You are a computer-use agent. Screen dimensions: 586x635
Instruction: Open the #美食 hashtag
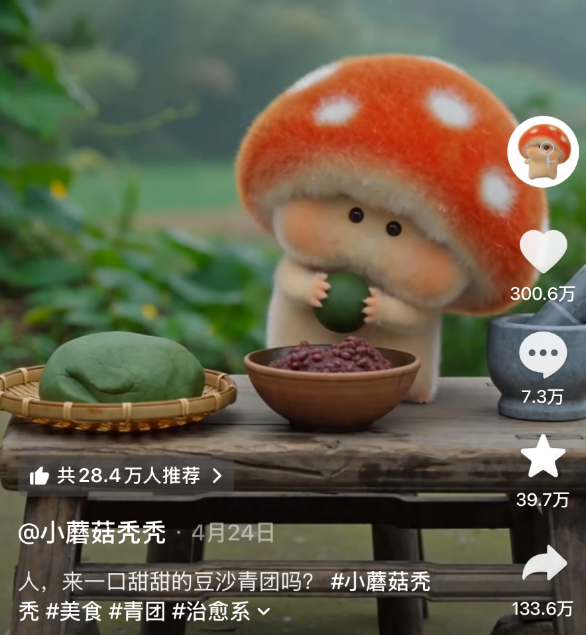tap(73, 612)
